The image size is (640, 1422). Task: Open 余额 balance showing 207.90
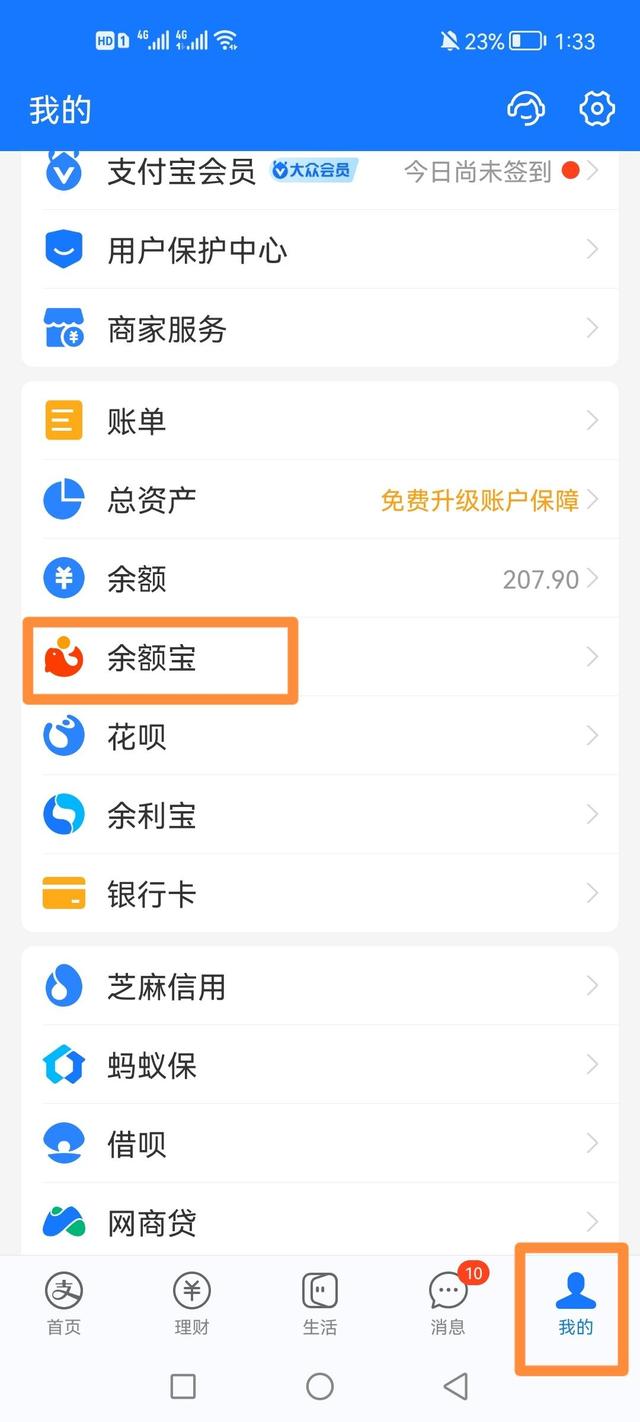(320, 578)
